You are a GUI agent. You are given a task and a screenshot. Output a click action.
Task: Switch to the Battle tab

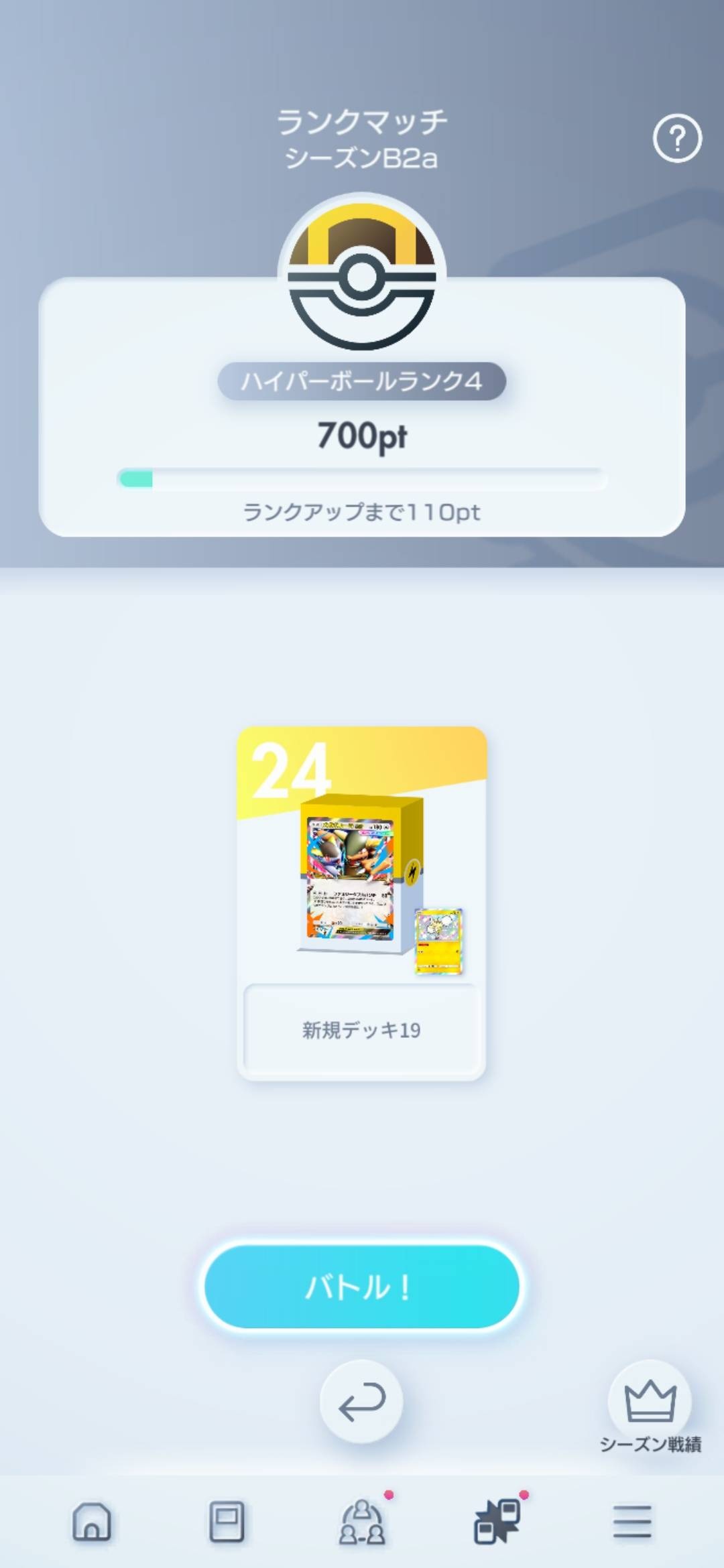497,1522
